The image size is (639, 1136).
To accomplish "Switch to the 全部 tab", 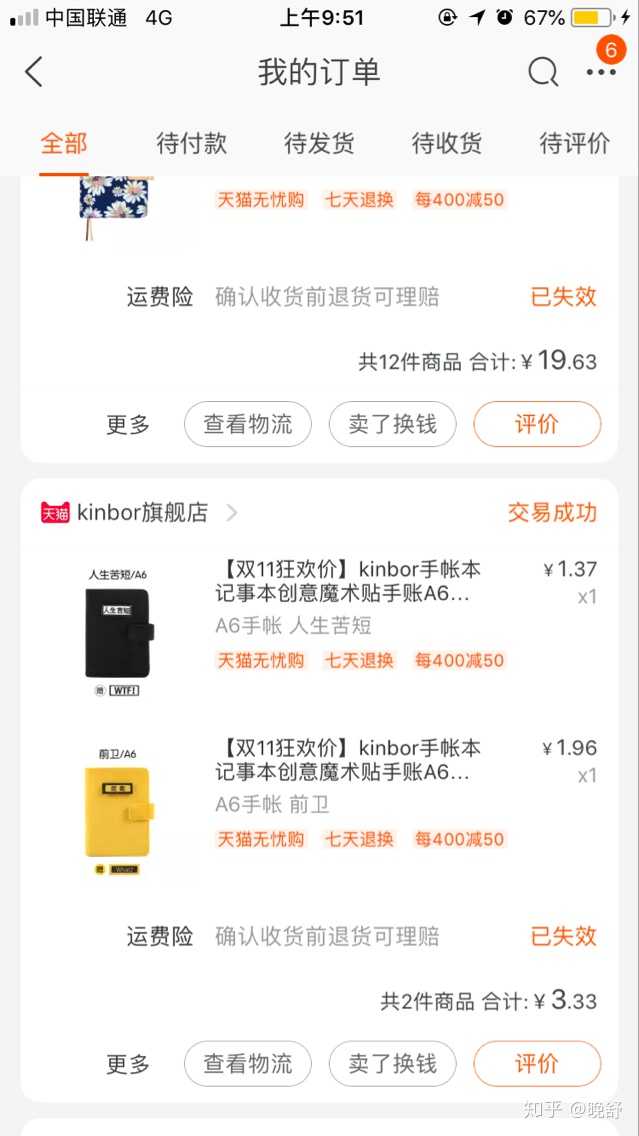I will coord(64,143).
